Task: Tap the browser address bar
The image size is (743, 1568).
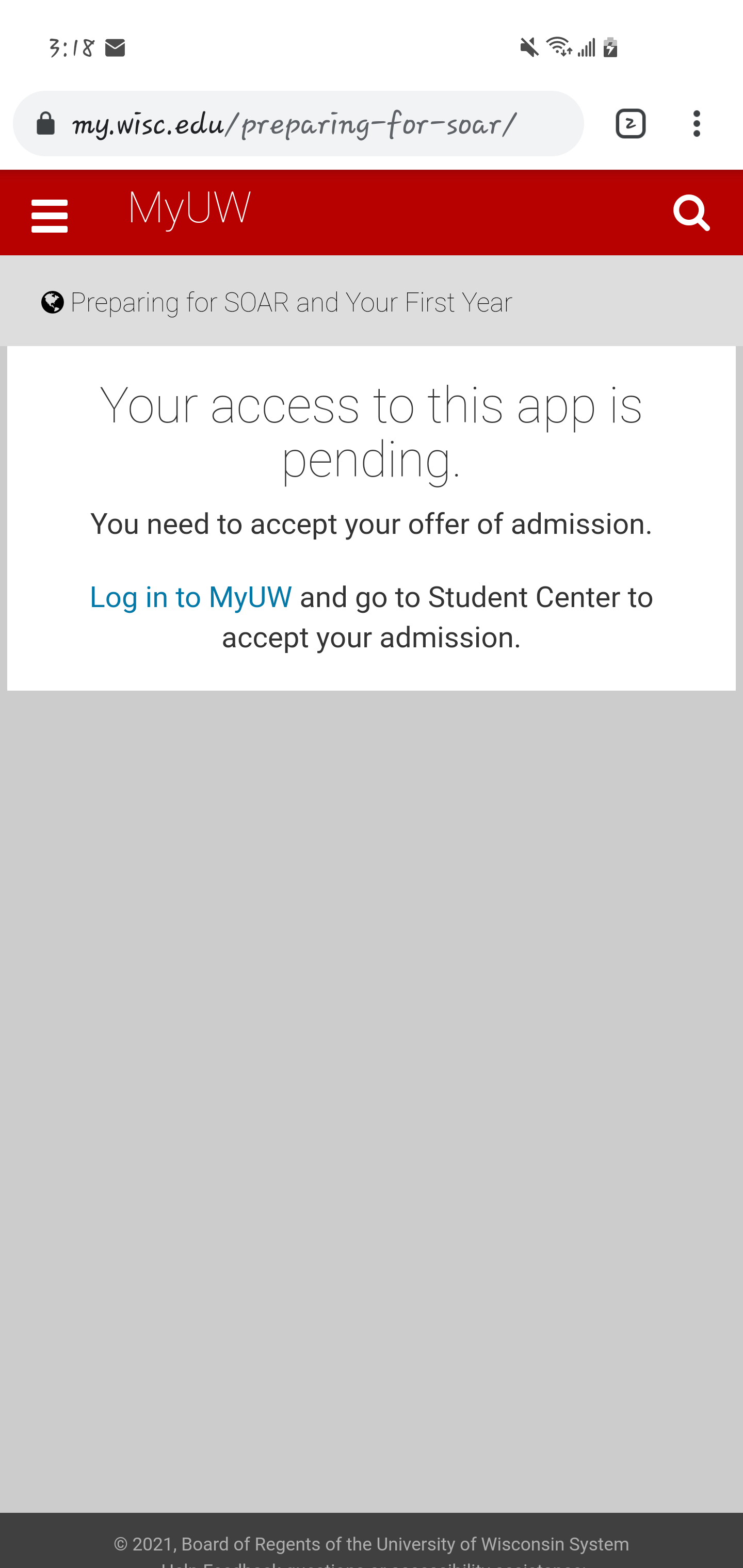Action: tap(298, 124)
